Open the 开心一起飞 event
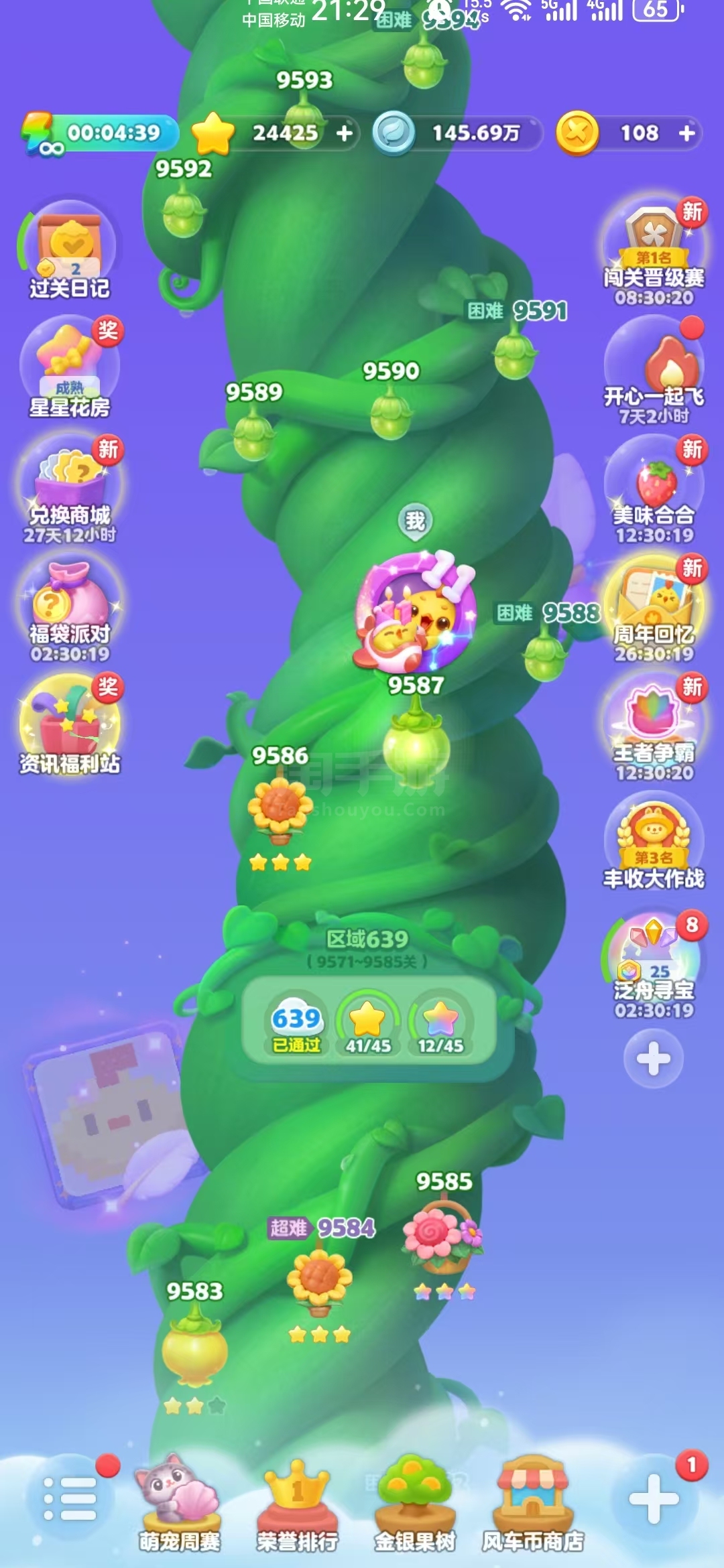724x1568 pixels. point(654,373)
